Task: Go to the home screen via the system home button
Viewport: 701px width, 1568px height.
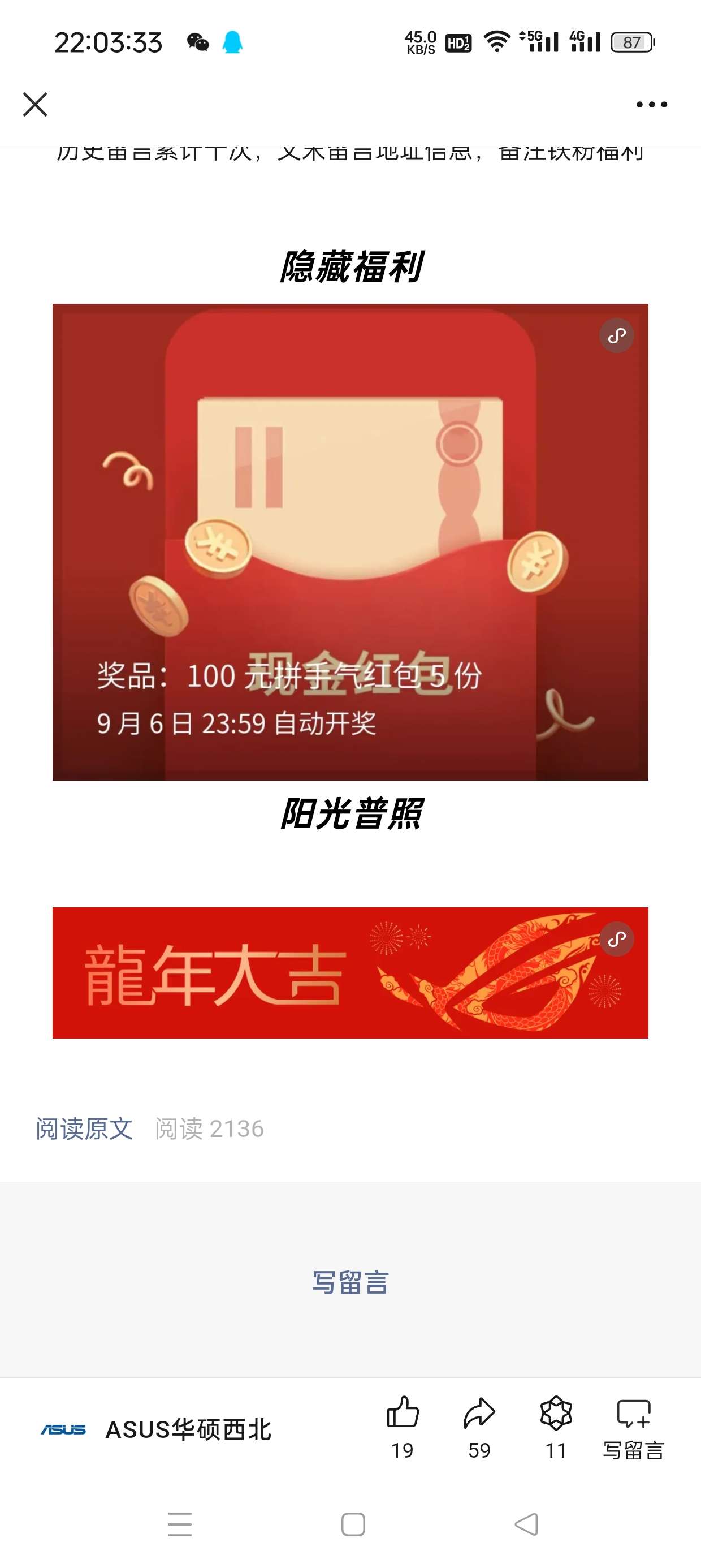Action: [353, 1524]
